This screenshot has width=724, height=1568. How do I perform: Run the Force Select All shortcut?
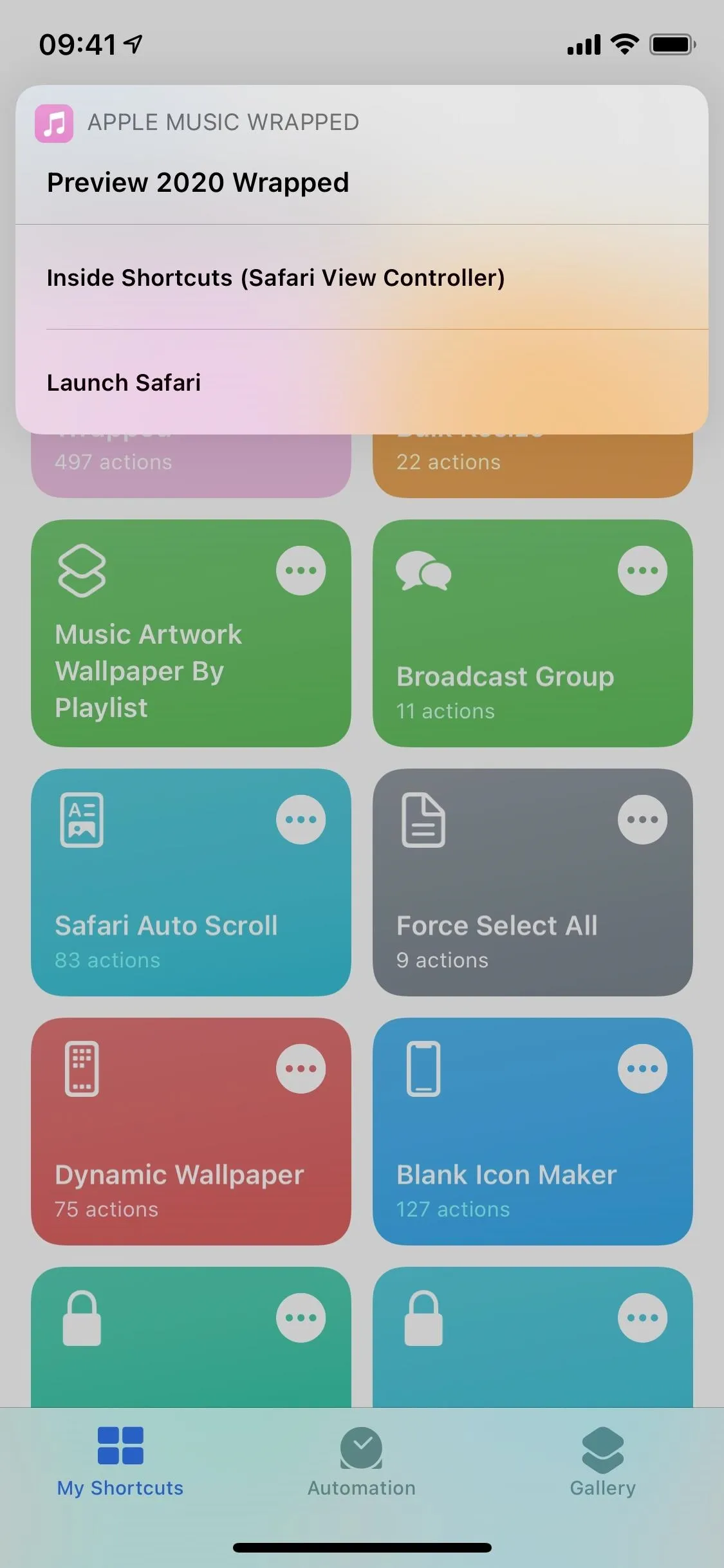pos(533,882)
